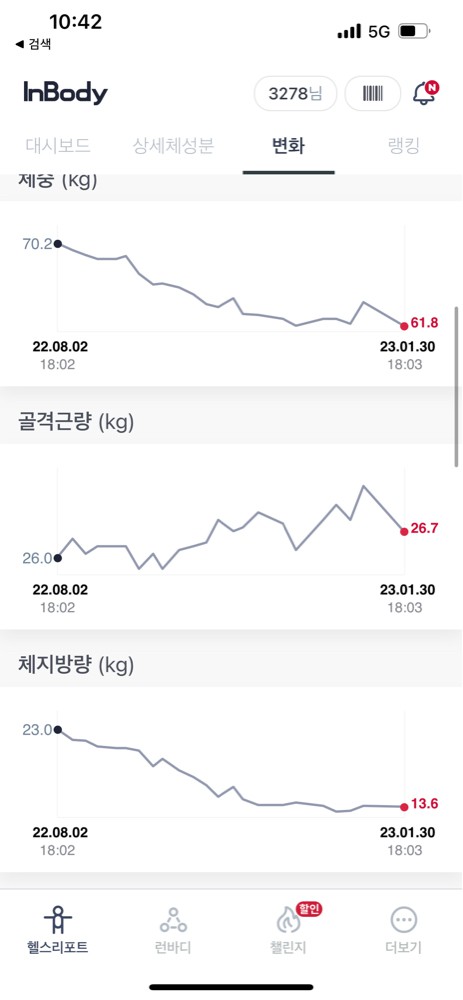Tap the 3278님 profile chip
The width and height of the screenshot is (463, 1000).
[295, 94]
